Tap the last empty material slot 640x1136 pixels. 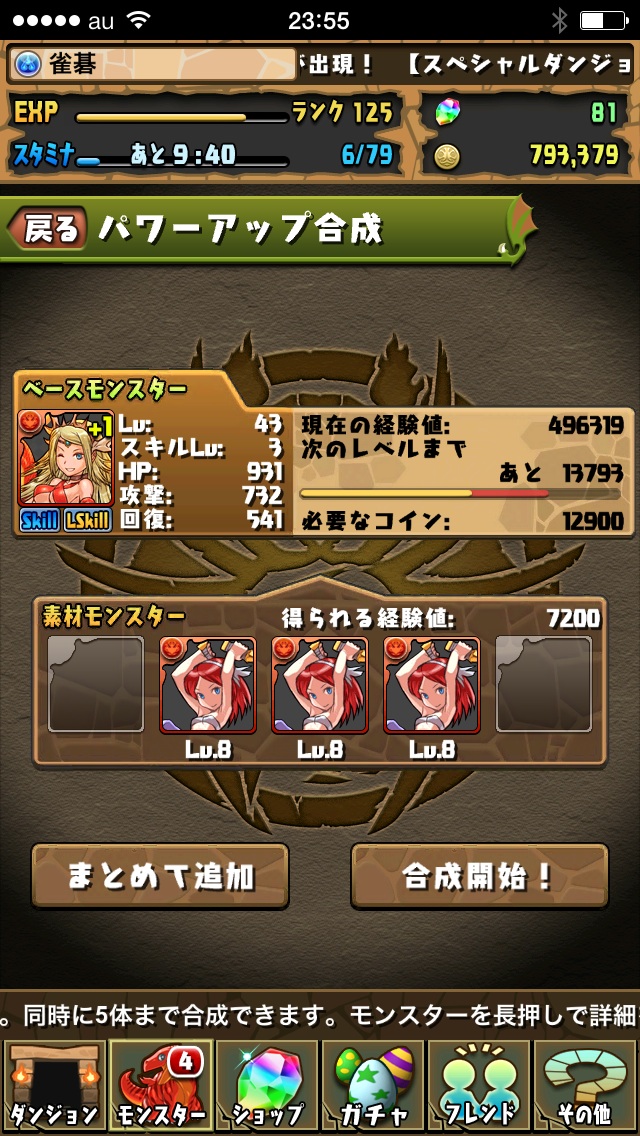tap(543, 686)
